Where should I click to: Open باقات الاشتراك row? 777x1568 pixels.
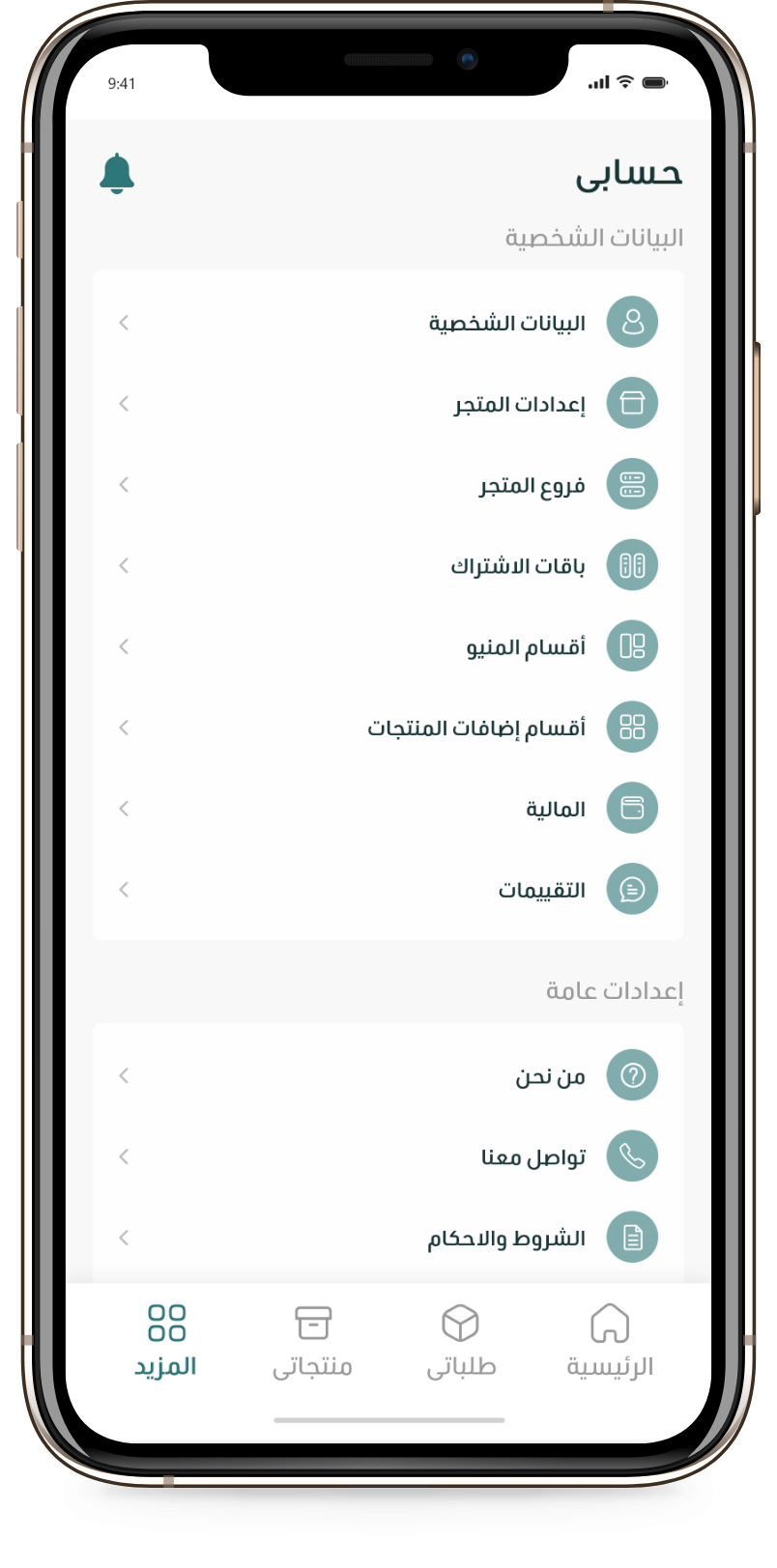[517, 566]
